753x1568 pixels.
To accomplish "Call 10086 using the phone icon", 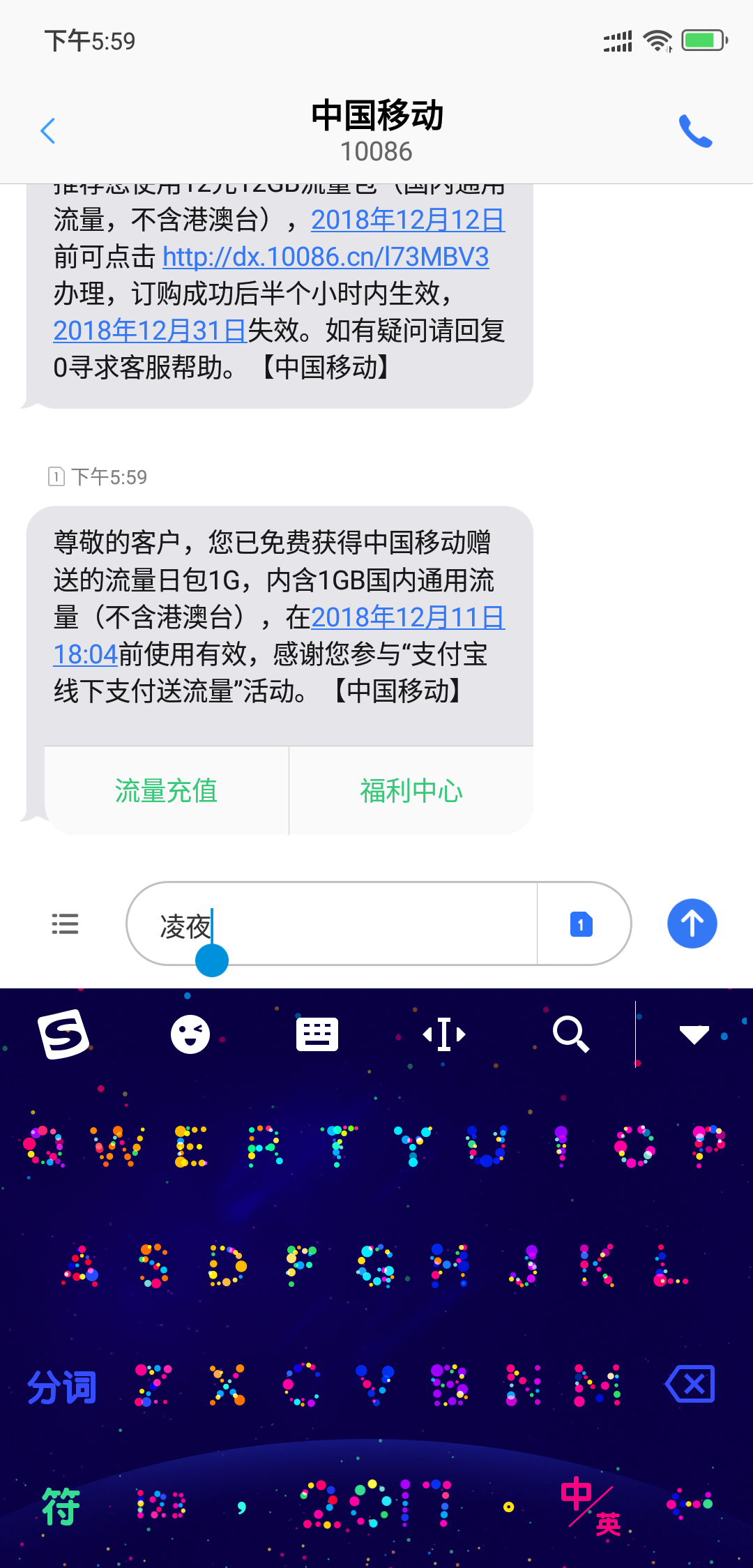I will pyautogui.click(x=696, y=131).
